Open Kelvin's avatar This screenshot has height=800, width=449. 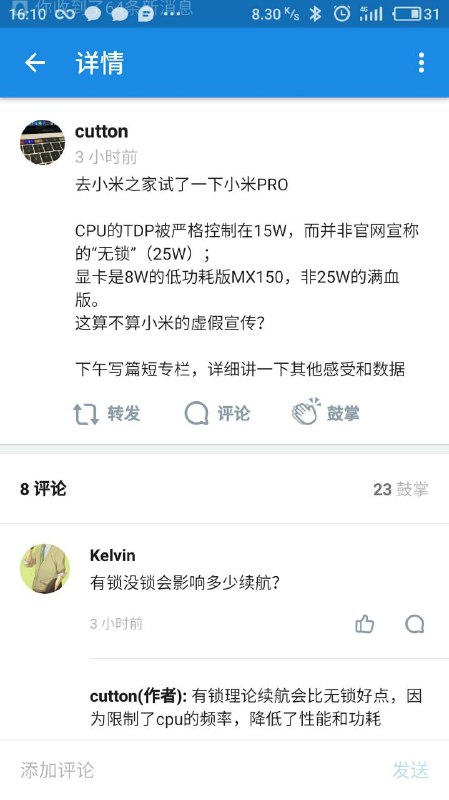(45, 568)
